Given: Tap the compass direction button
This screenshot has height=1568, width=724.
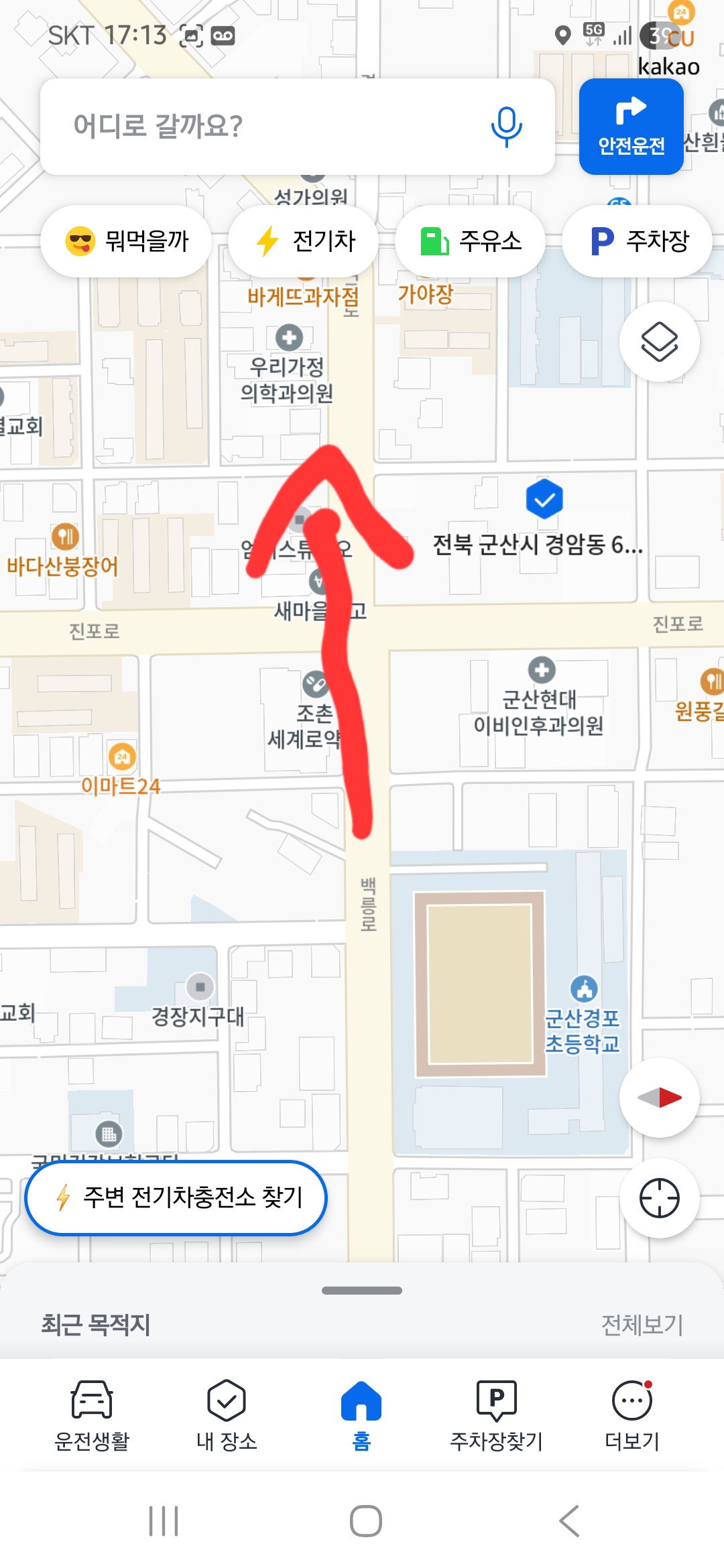Looking at the screenshot, I should click(x=660, y=1098).
